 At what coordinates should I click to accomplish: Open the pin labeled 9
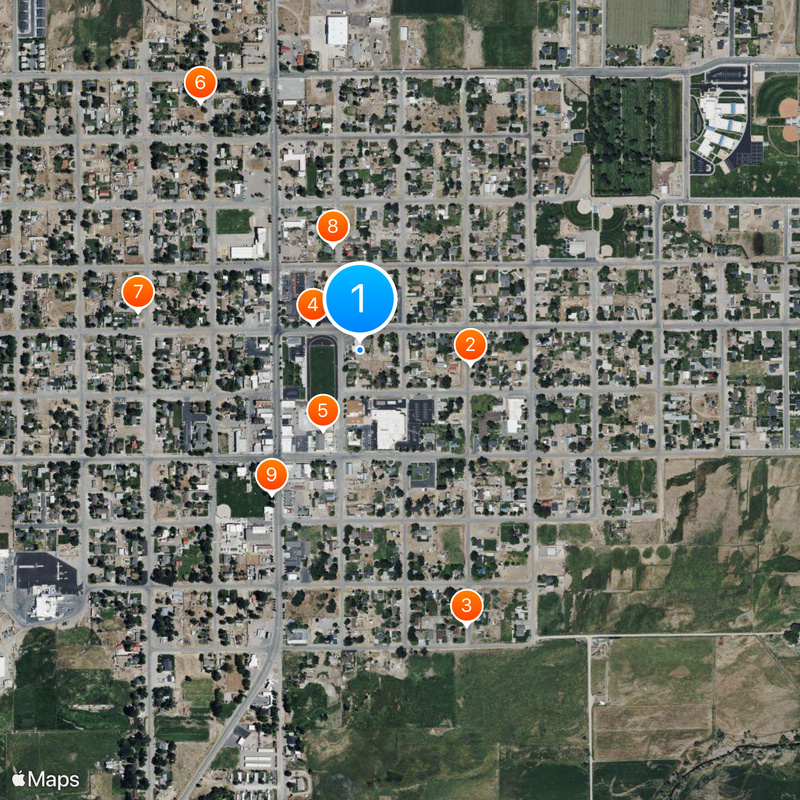271,475
